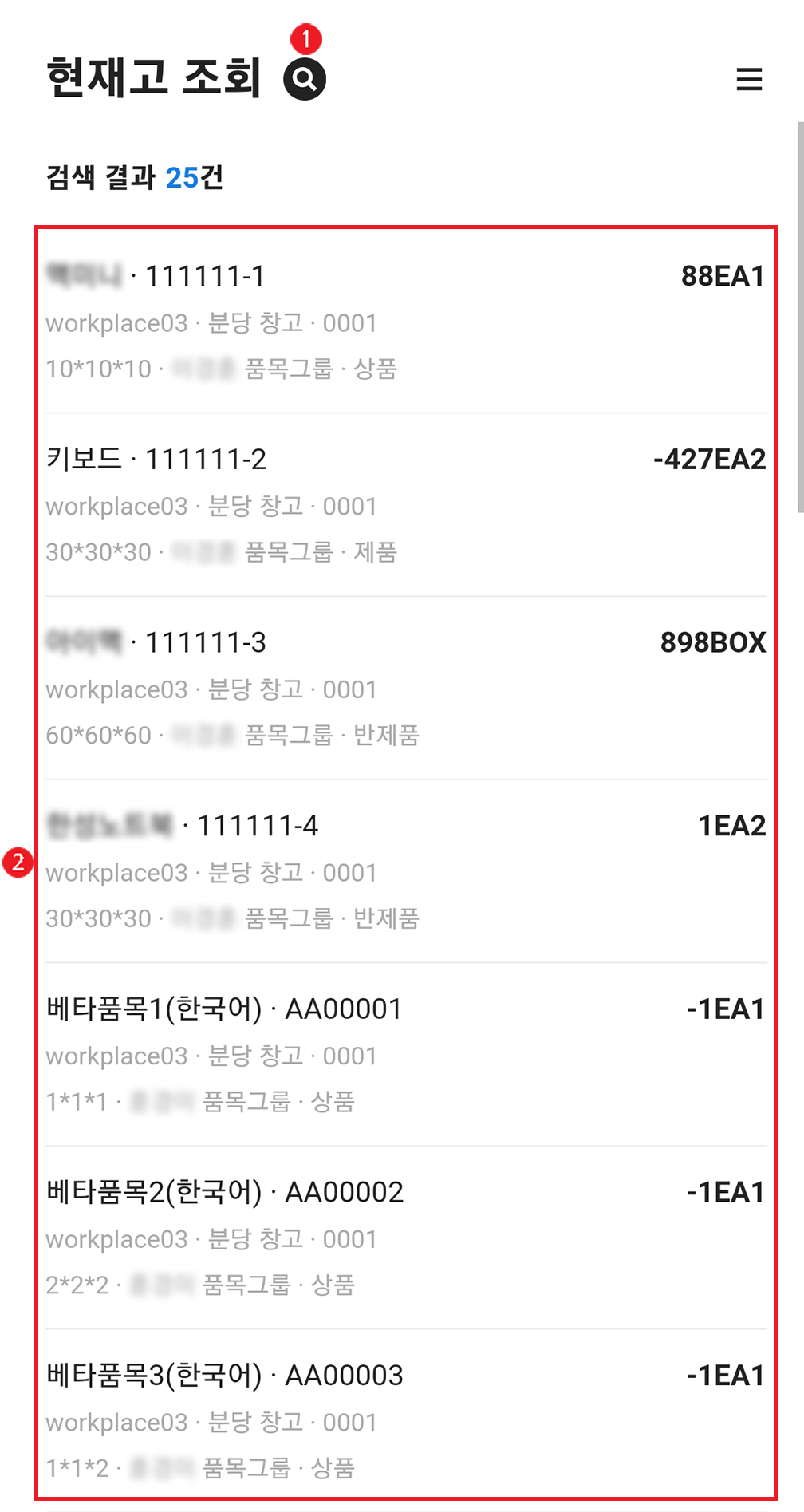
Task: Open the stock search magnifier icon
Action: coord(305,79)
